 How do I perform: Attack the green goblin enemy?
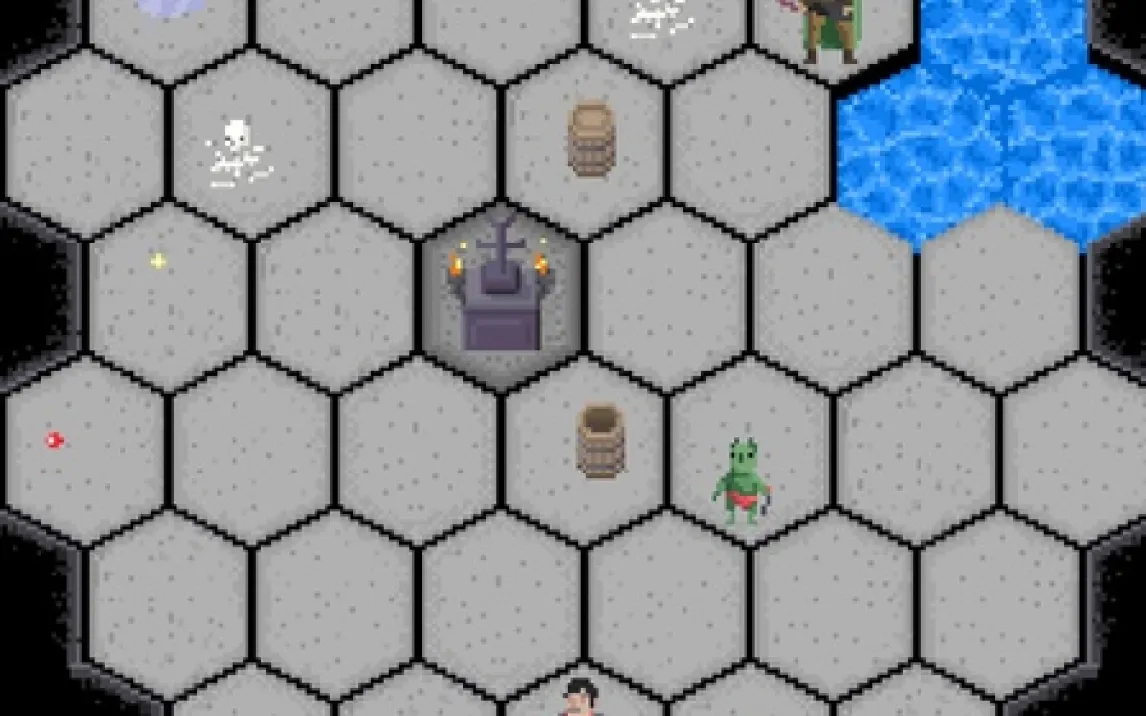coord(742,481)
